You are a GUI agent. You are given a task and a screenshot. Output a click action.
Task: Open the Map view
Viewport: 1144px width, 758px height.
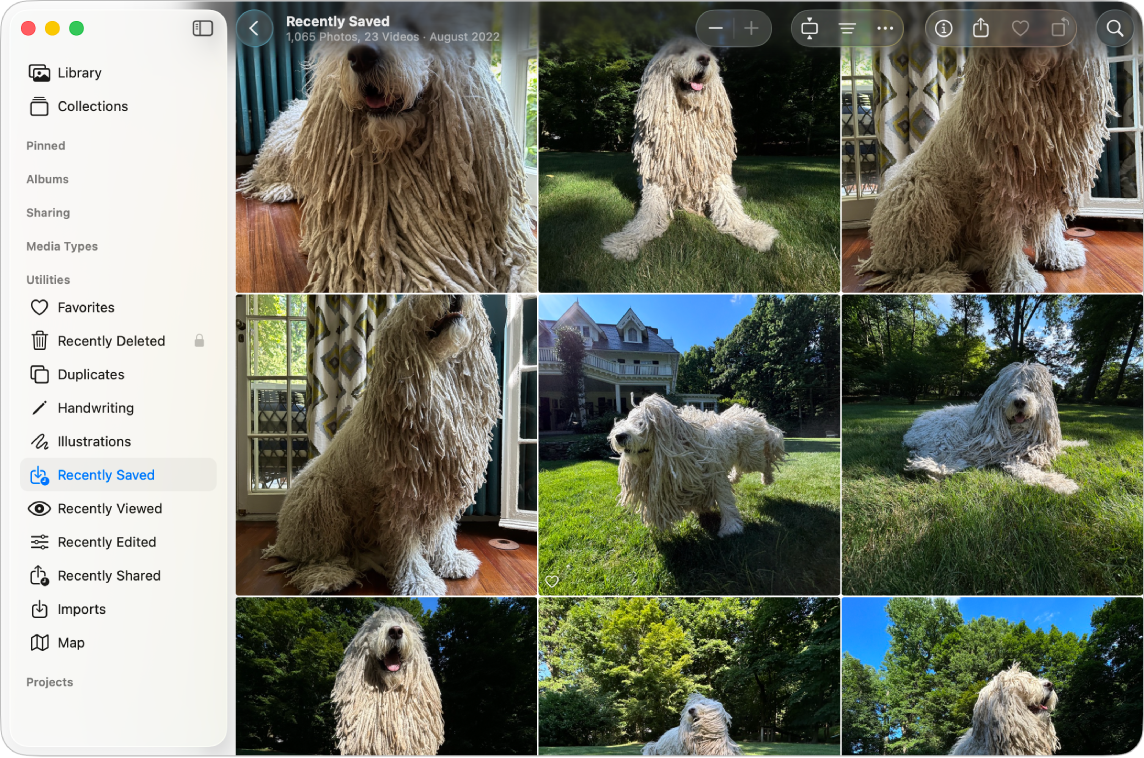(71, 643)
